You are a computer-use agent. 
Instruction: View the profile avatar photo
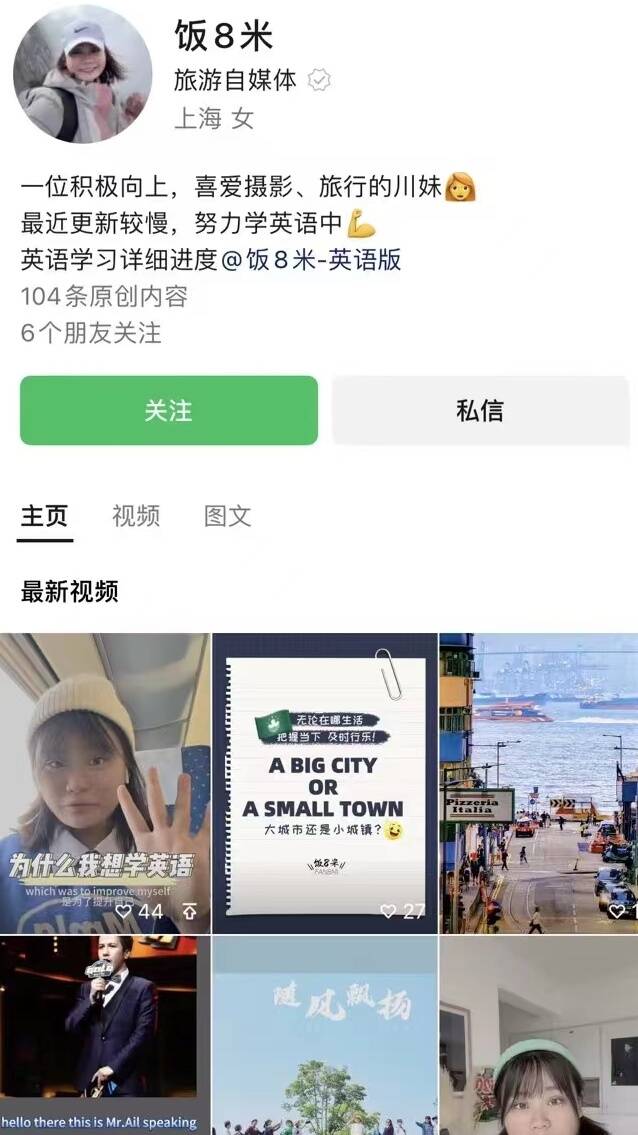pos(83,75)
